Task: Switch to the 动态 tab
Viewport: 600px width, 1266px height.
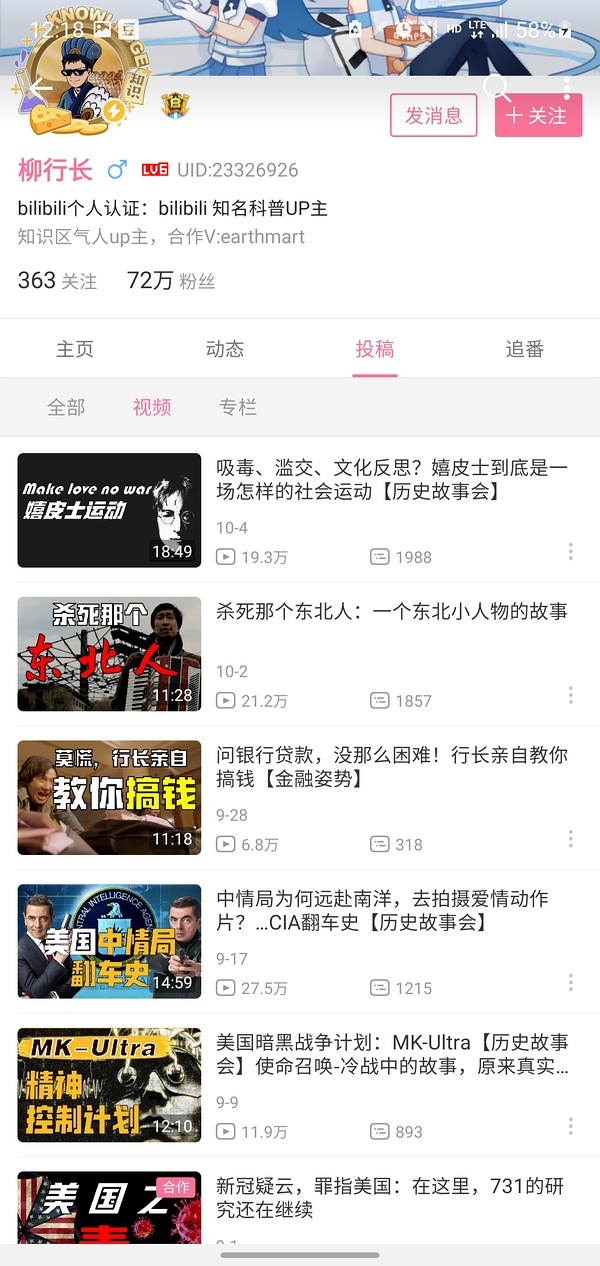Action: click(x=225, y=349)
